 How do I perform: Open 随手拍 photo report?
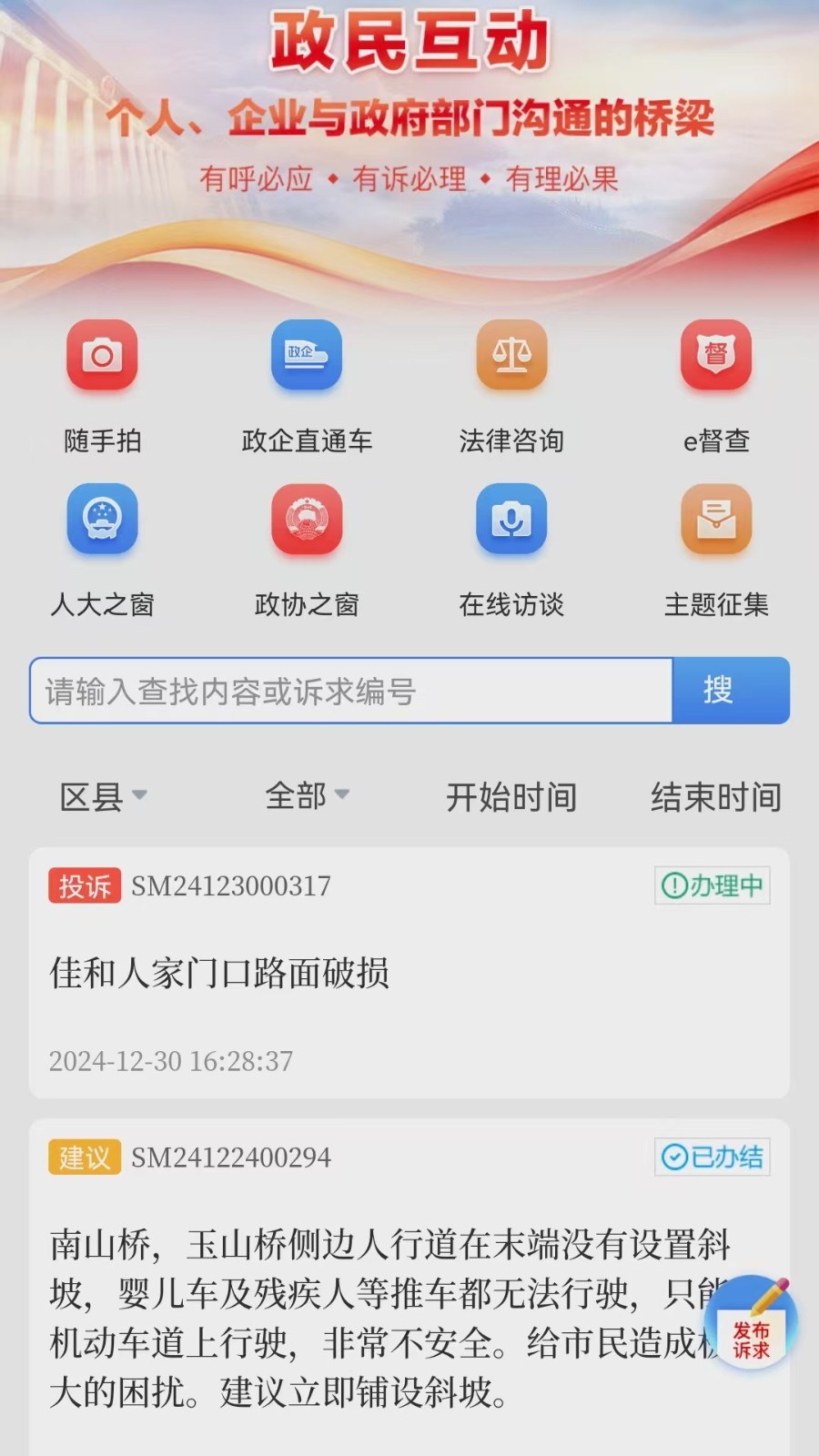102,356
